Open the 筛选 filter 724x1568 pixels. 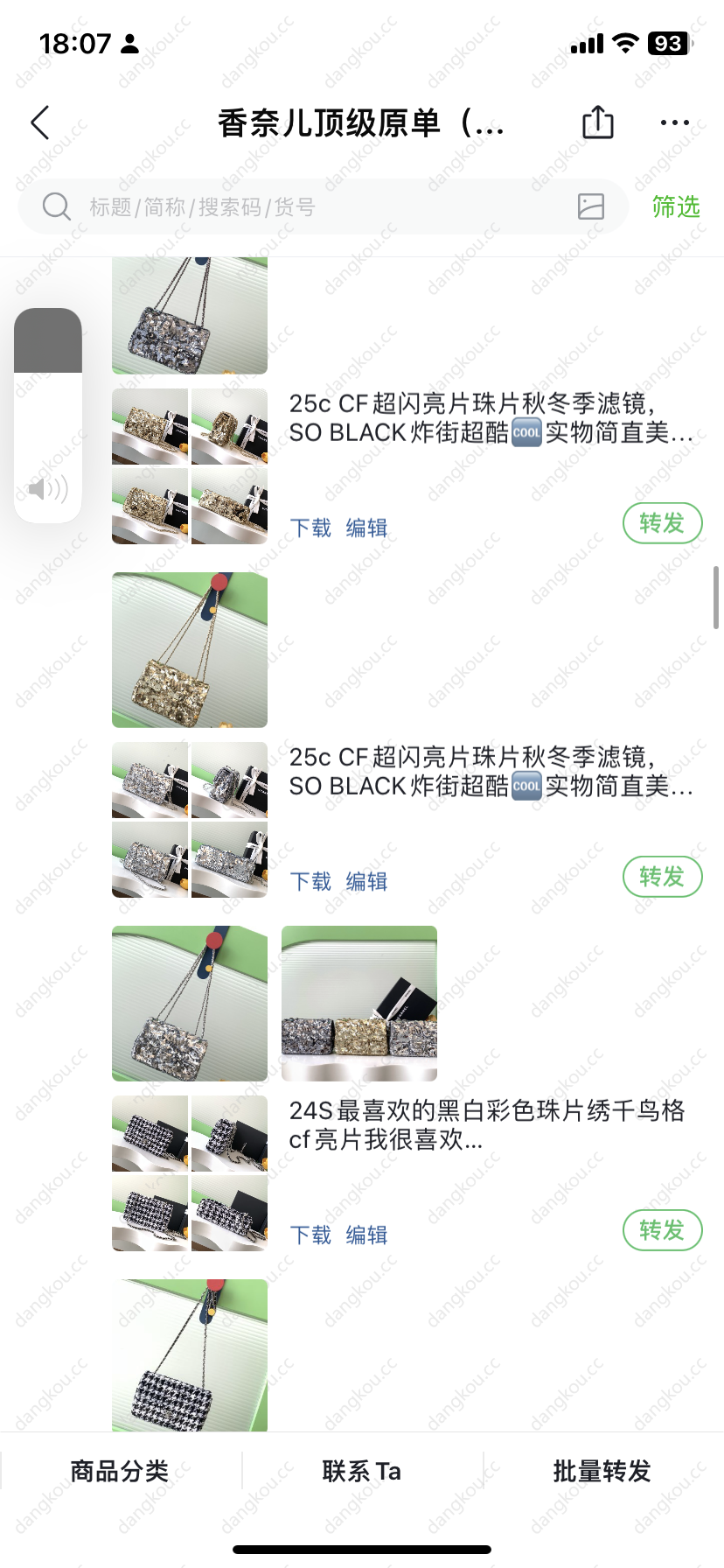click(676, 207)
